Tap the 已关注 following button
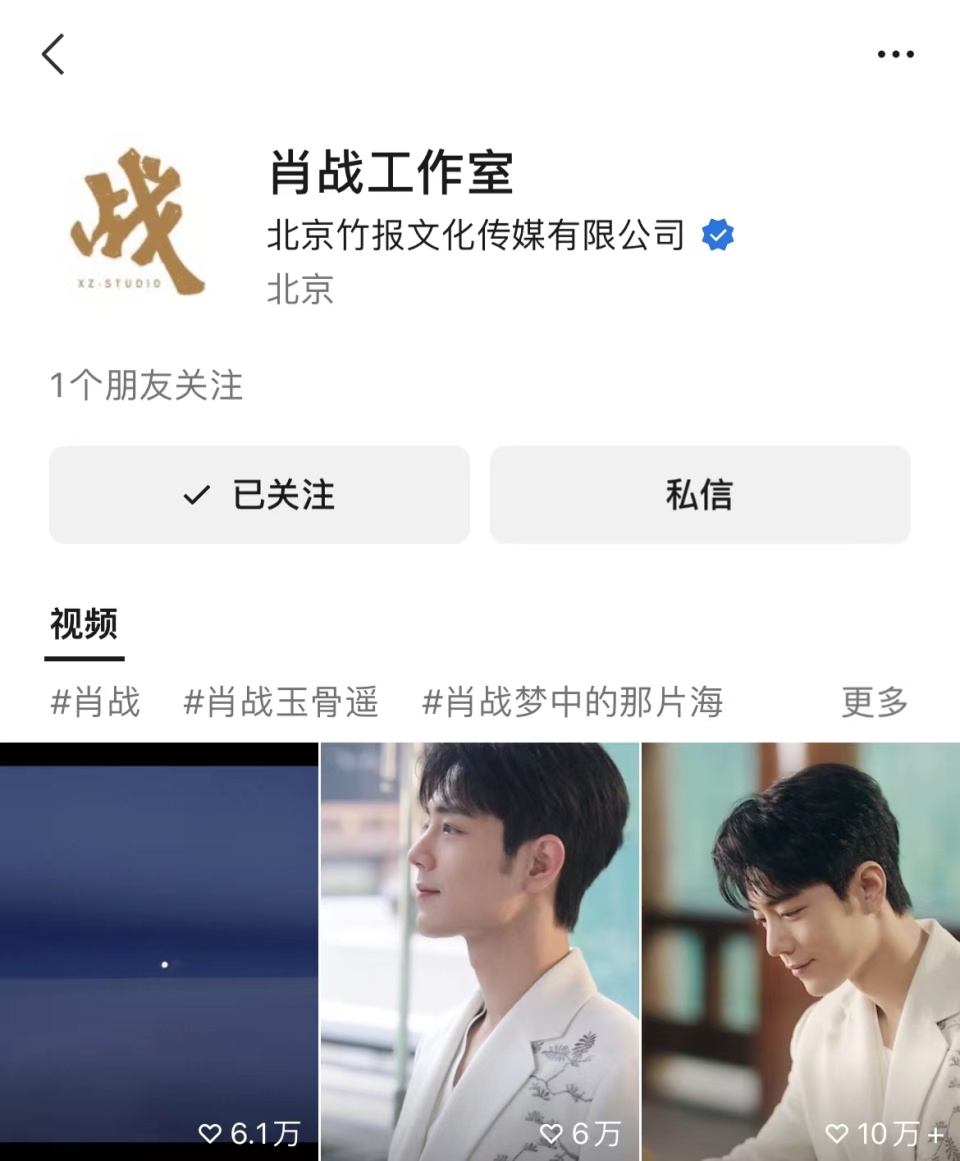The height and width of the screenshot is (1161, 960). tap(259, 495)
